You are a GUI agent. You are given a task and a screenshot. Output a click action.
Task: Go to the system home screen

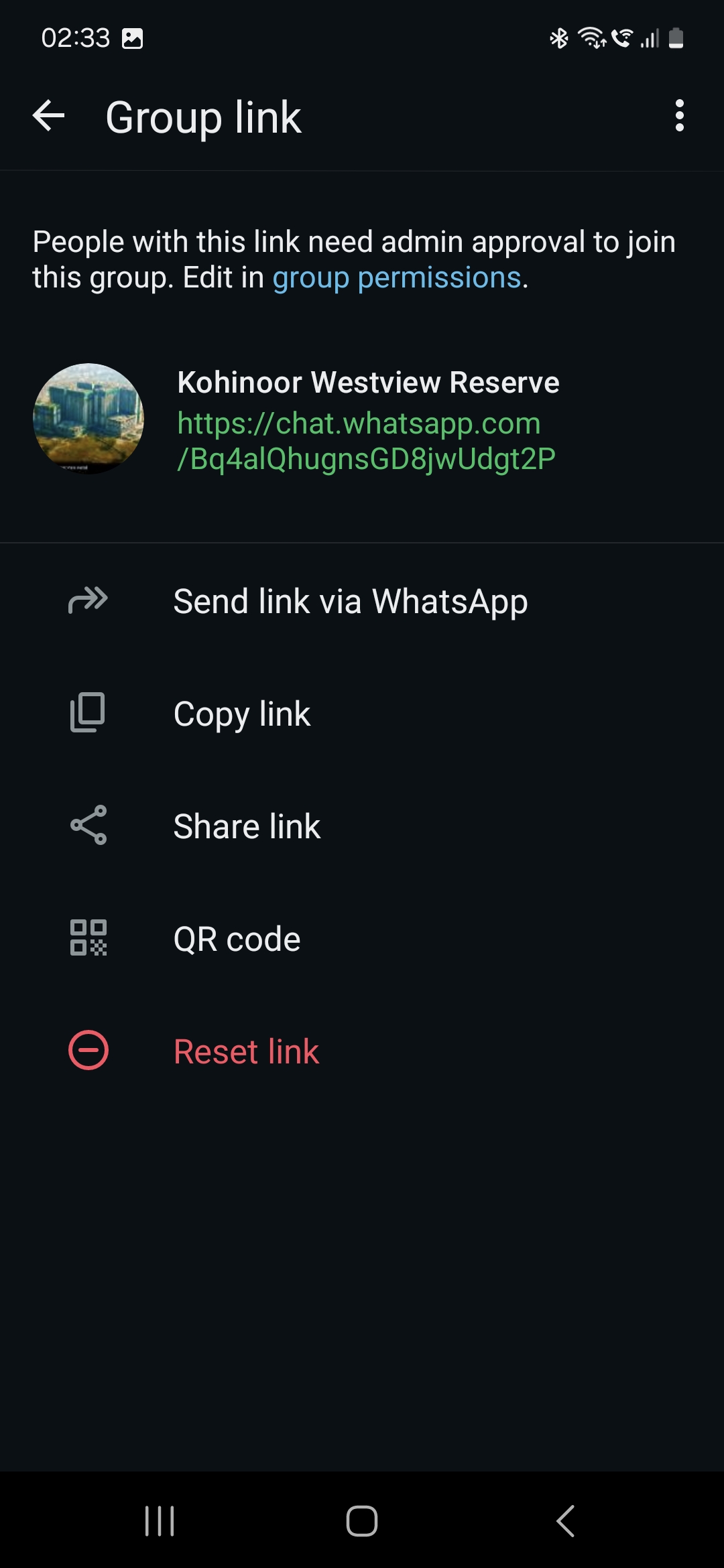click(362, 1520)
